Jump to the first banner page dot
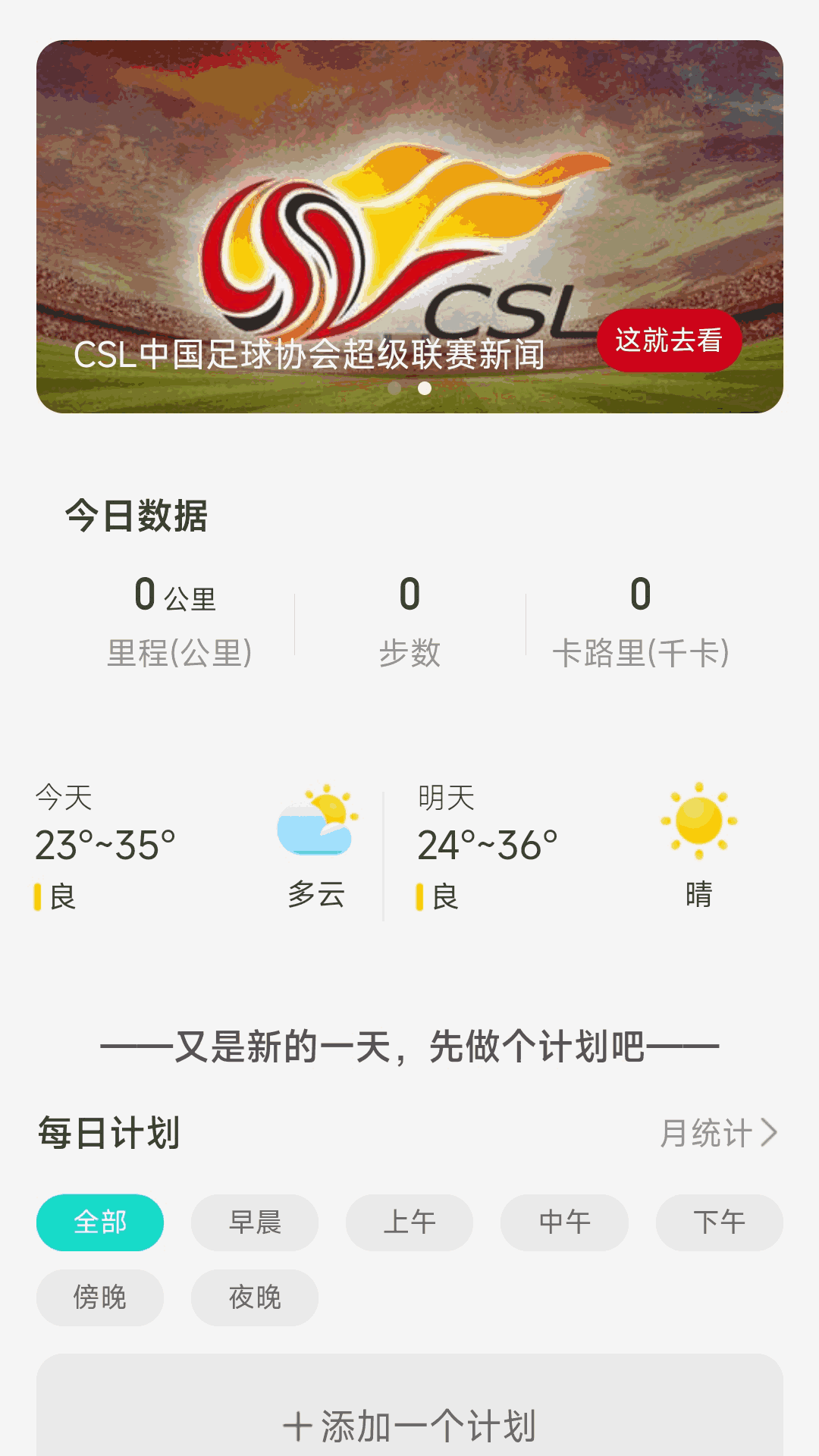This screenshot has height=1456, width=819. 394,388
